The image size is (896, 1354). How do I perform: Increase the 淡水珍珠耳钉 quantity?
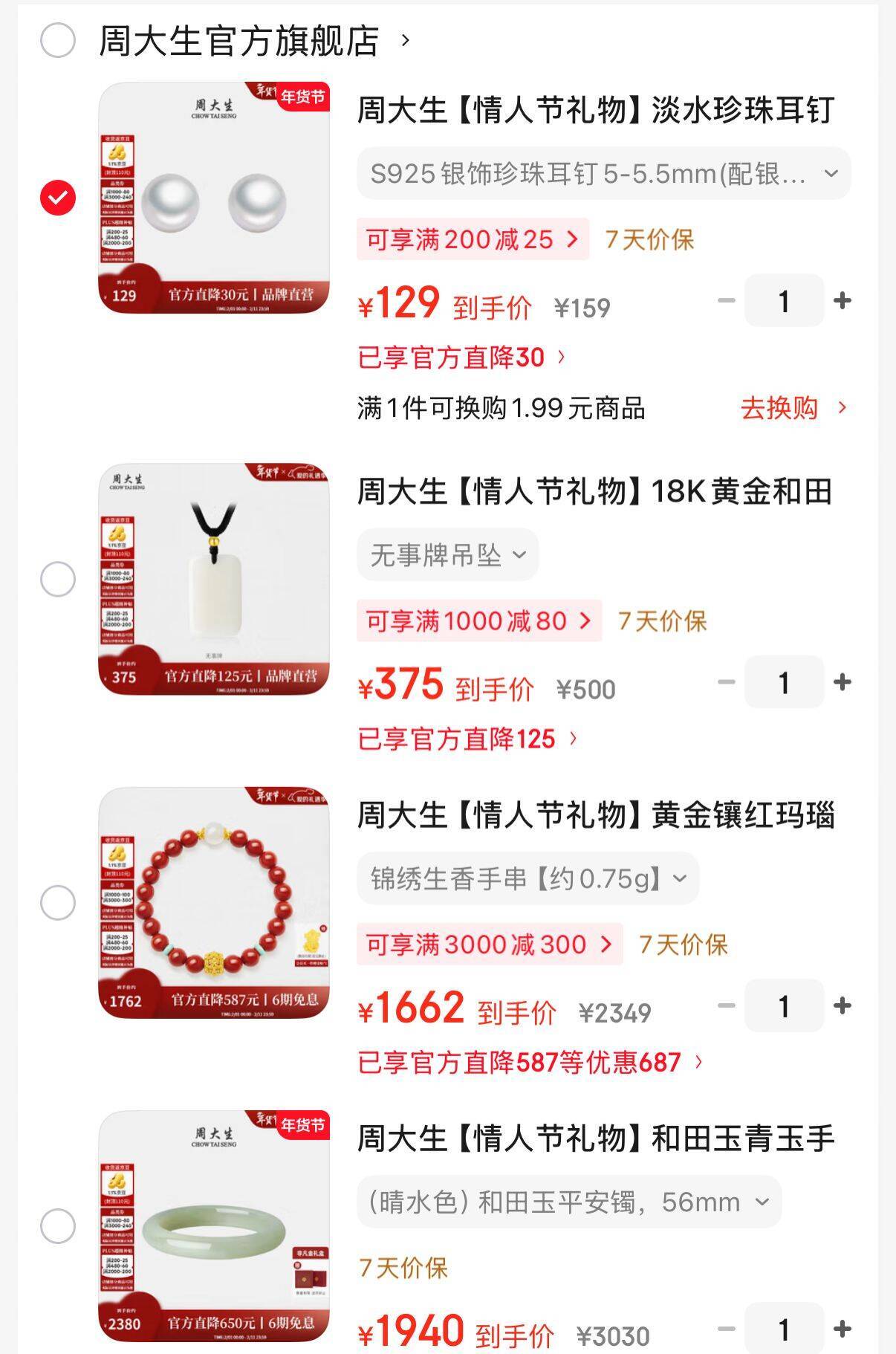point(842,301)
